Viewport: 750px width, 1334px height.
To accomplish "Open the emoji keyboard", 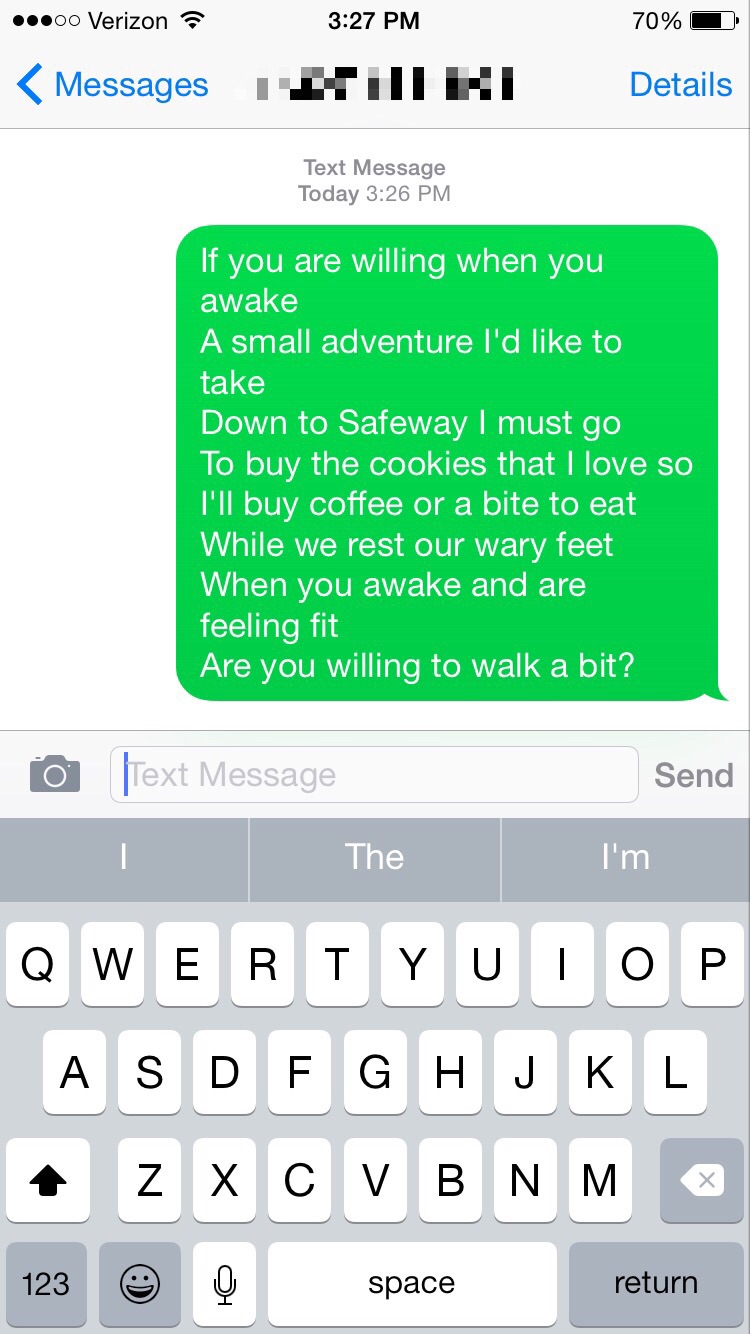I will pyautogui.click(x=139, y=1284).
